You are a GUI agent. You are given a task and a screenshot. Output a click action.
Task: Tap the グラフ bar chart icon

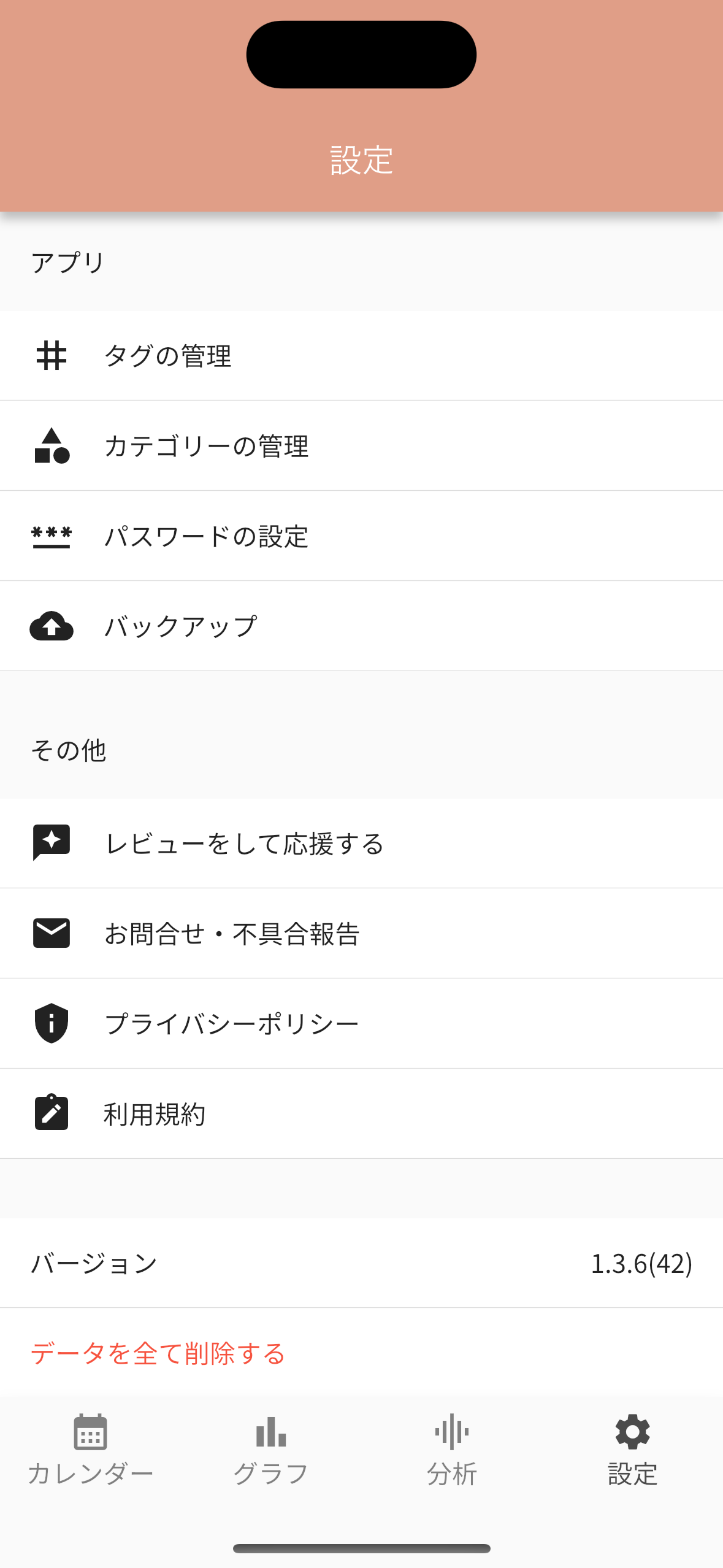point(270,1432)
